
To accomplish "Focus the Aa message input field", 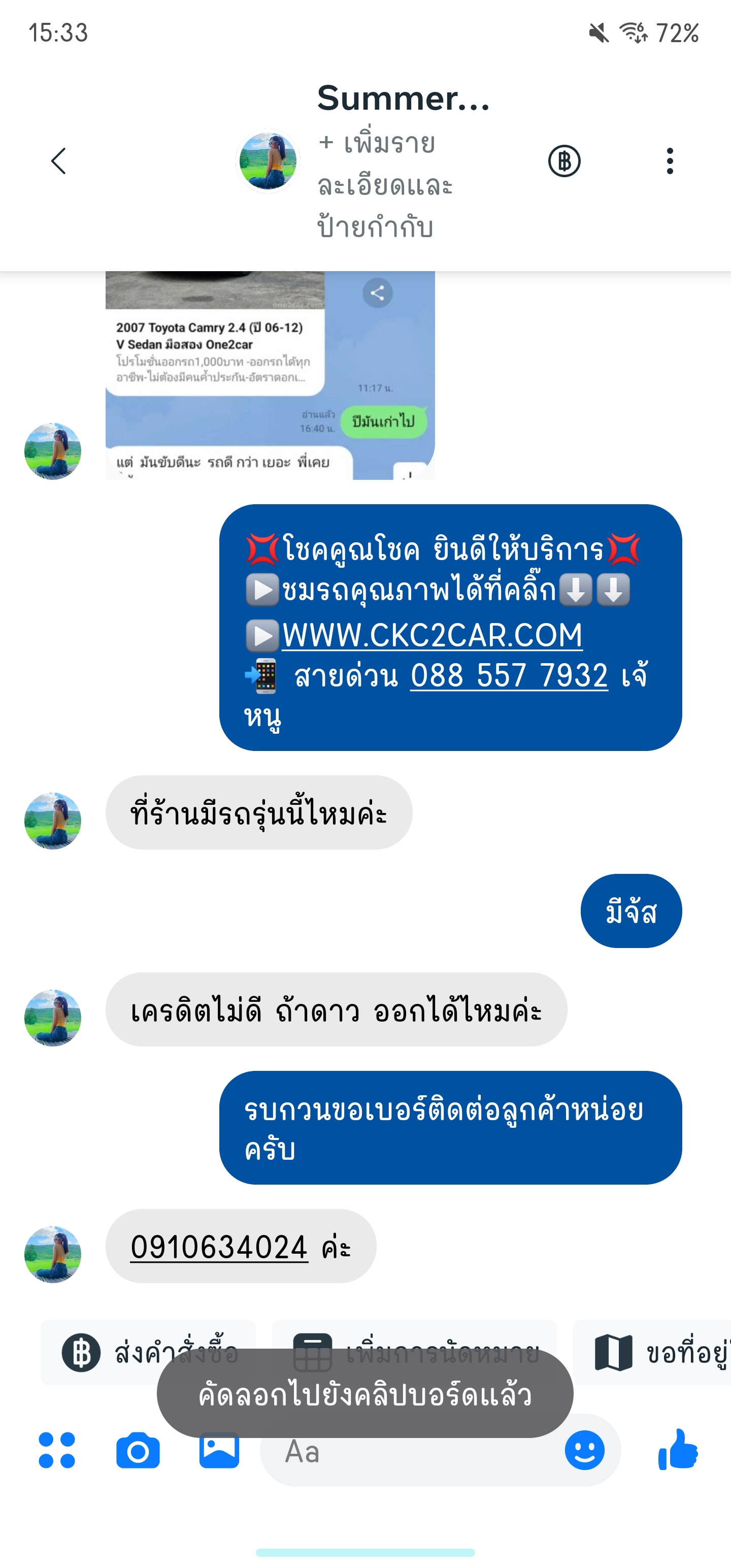I will (x=414, y=1452).
